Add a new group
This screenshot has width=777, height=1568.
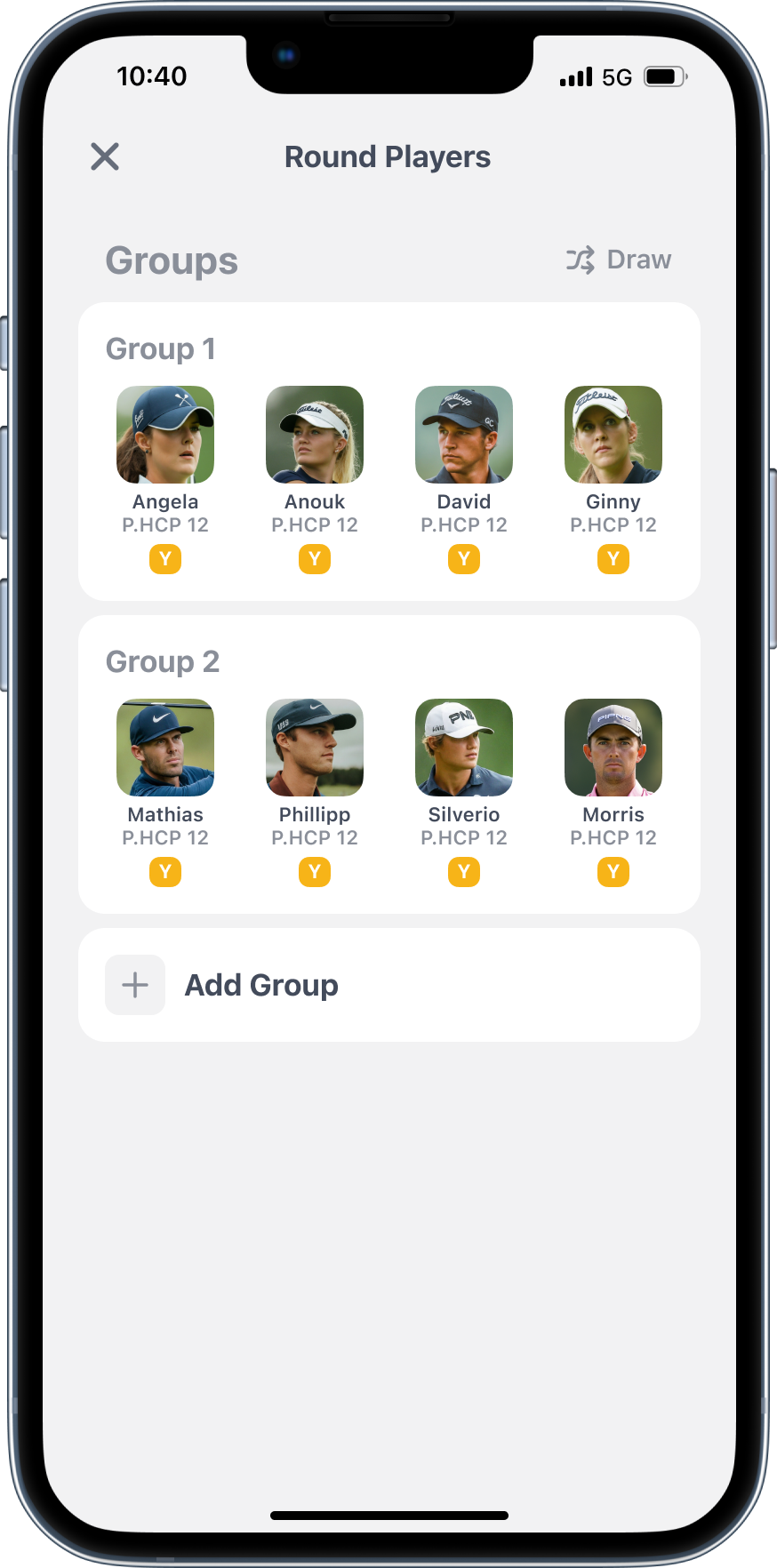coord(260,985)
